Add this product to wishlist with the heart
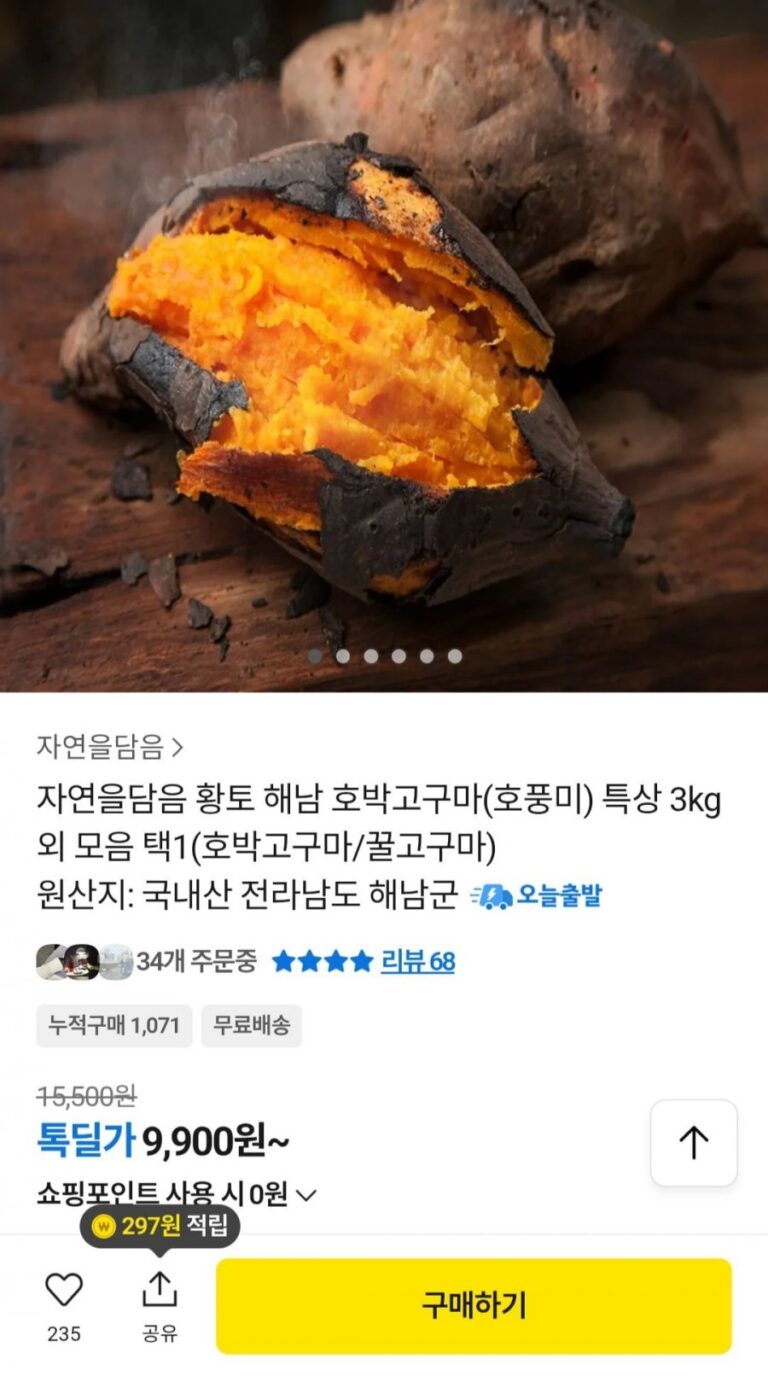 point(64,1291)
